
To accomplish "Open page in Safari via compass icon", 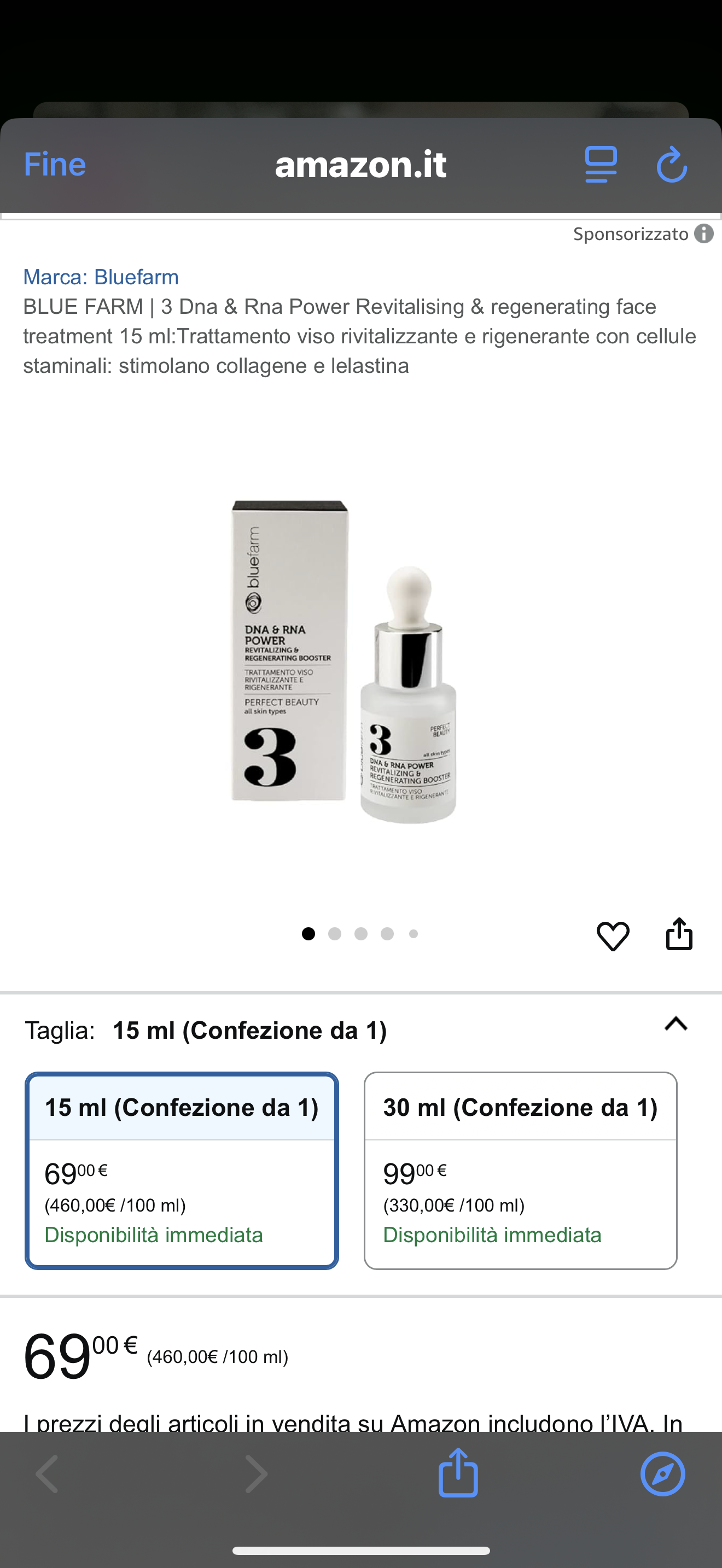I will (662, 1473).
